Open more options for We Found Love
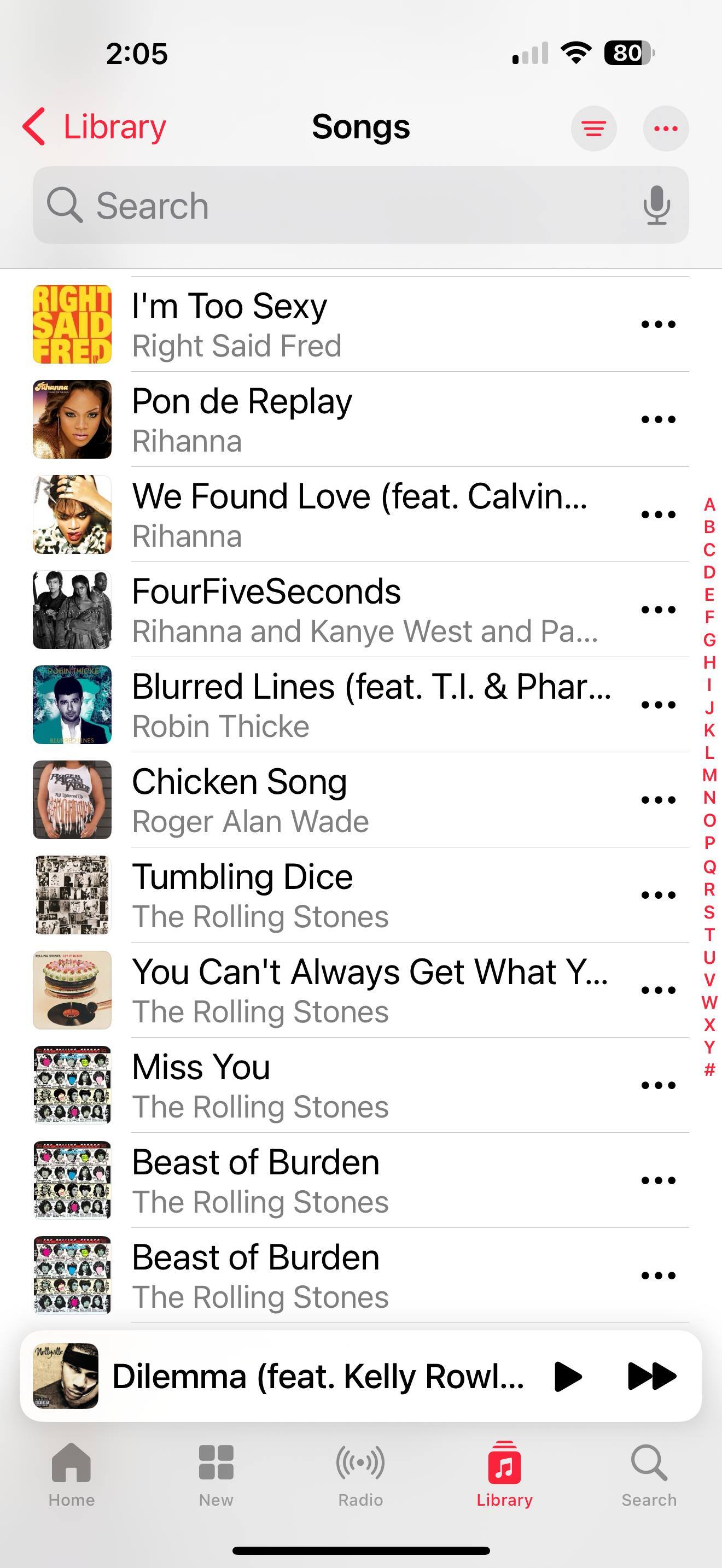This screenshot has height=1568, width=722. 658,514
